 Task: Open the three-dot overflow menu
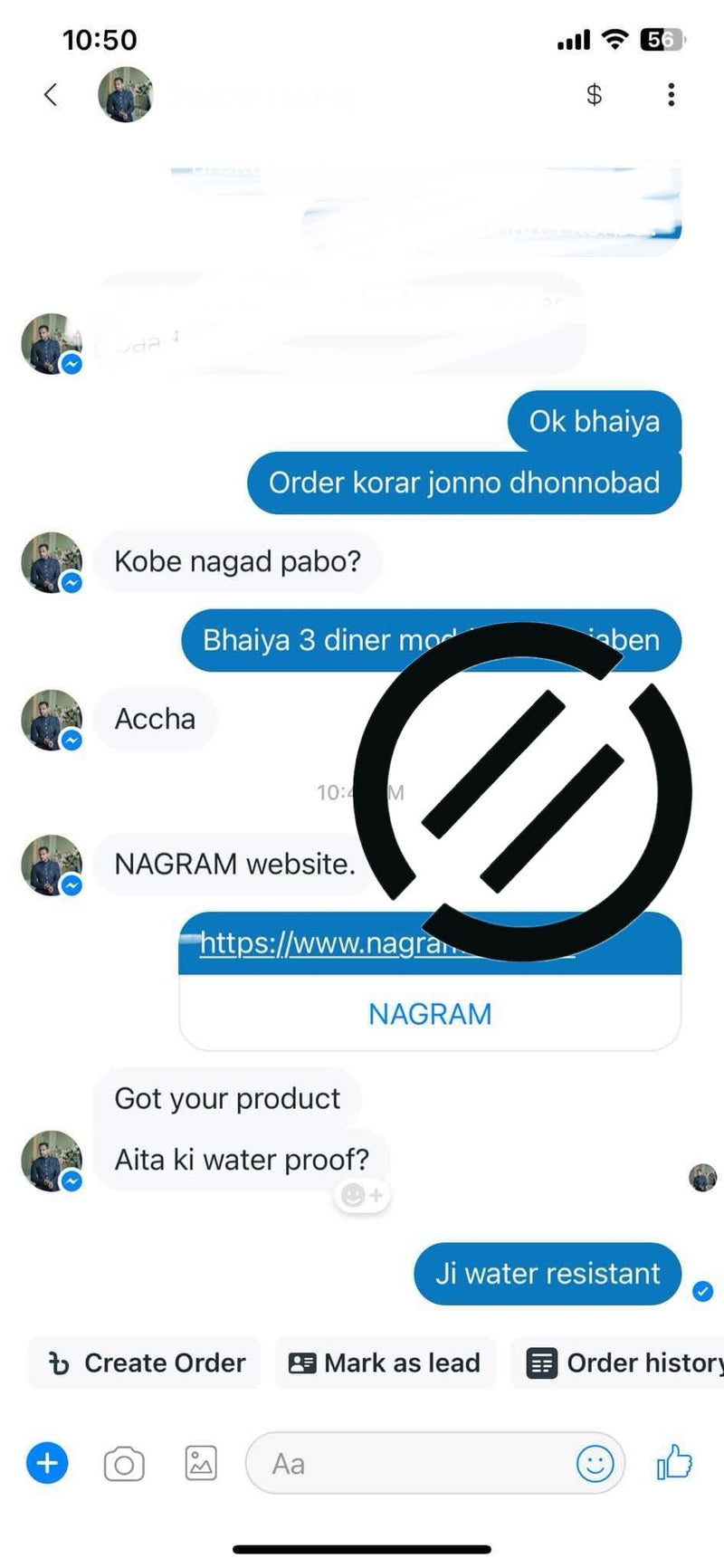[671, 94]
